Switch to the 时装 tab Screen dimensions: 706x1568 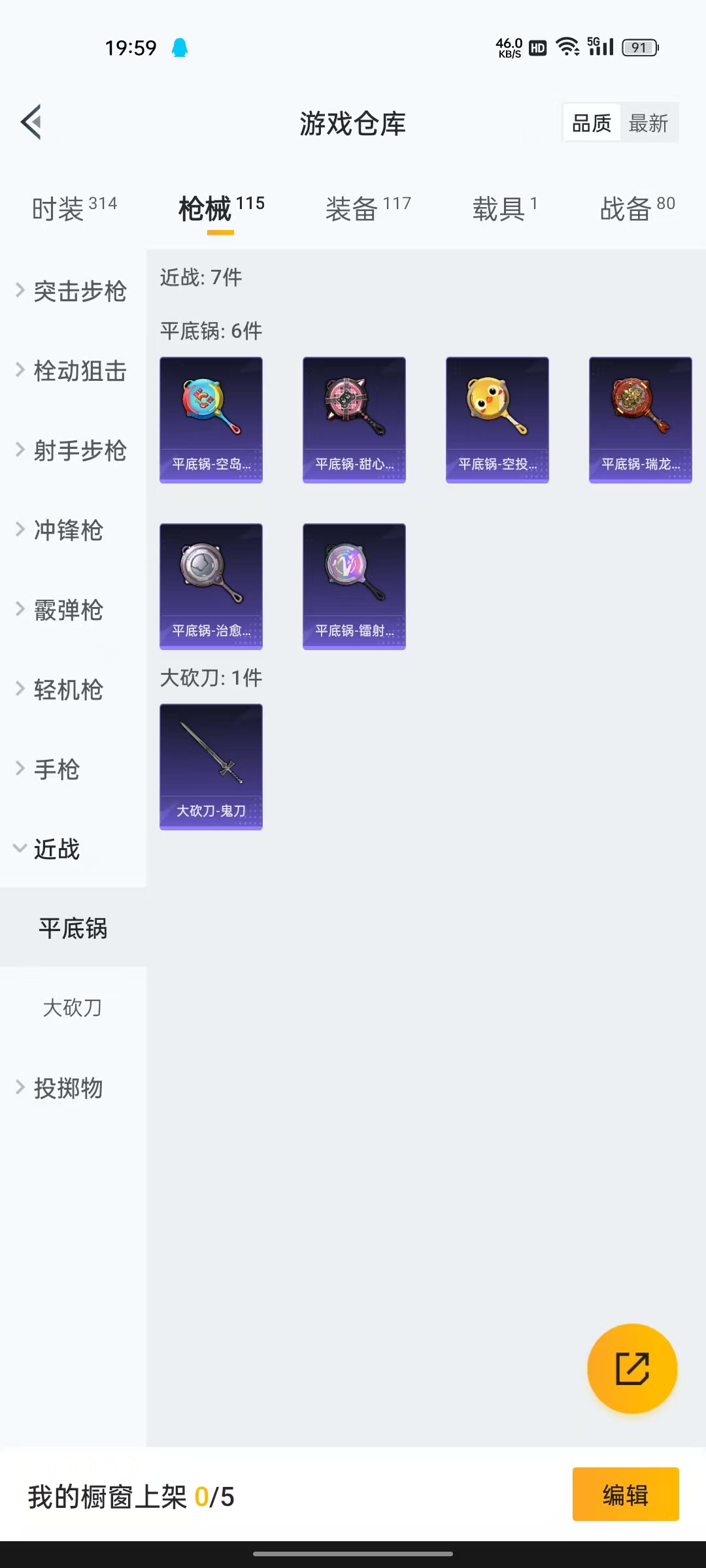pos(73,209)
